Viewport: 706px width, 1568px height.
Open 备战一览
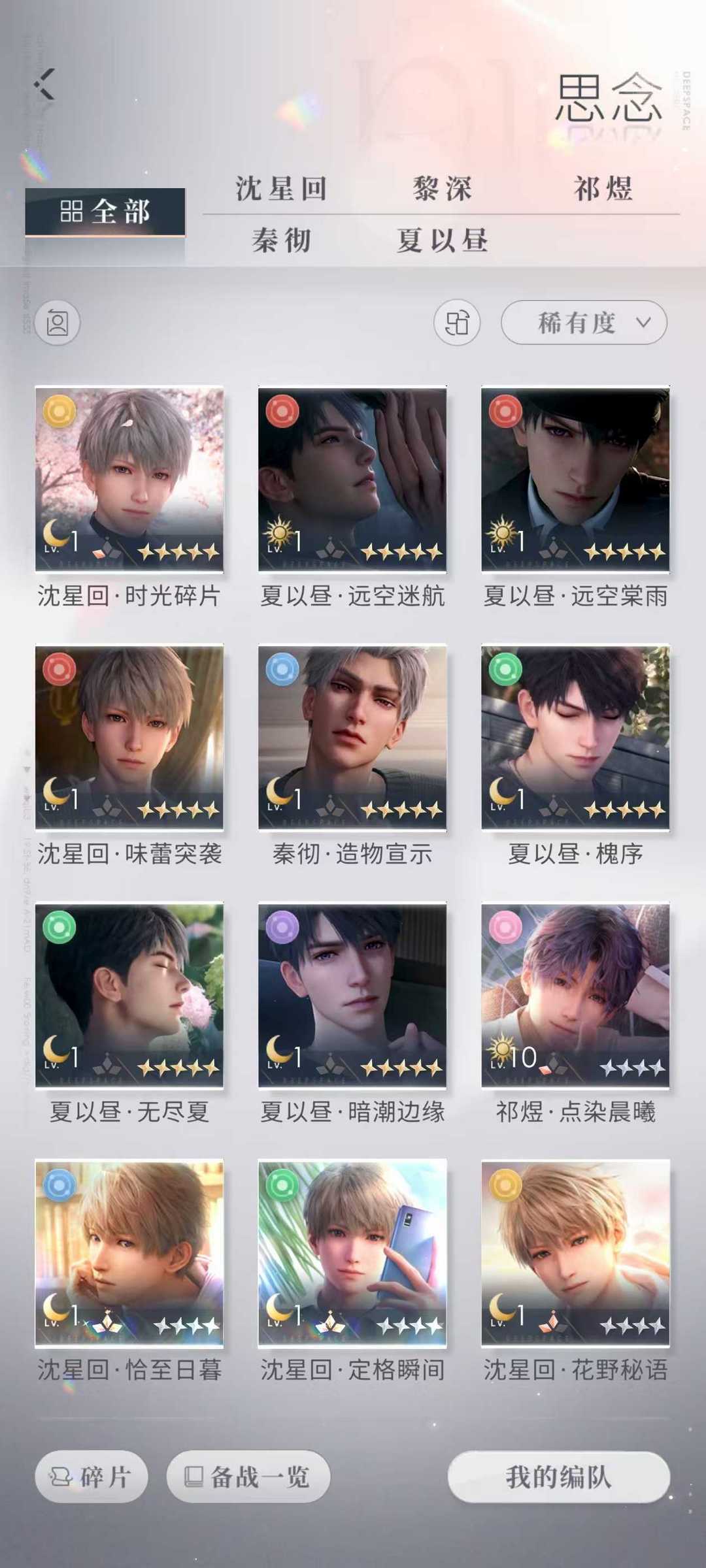[248, 1477]
